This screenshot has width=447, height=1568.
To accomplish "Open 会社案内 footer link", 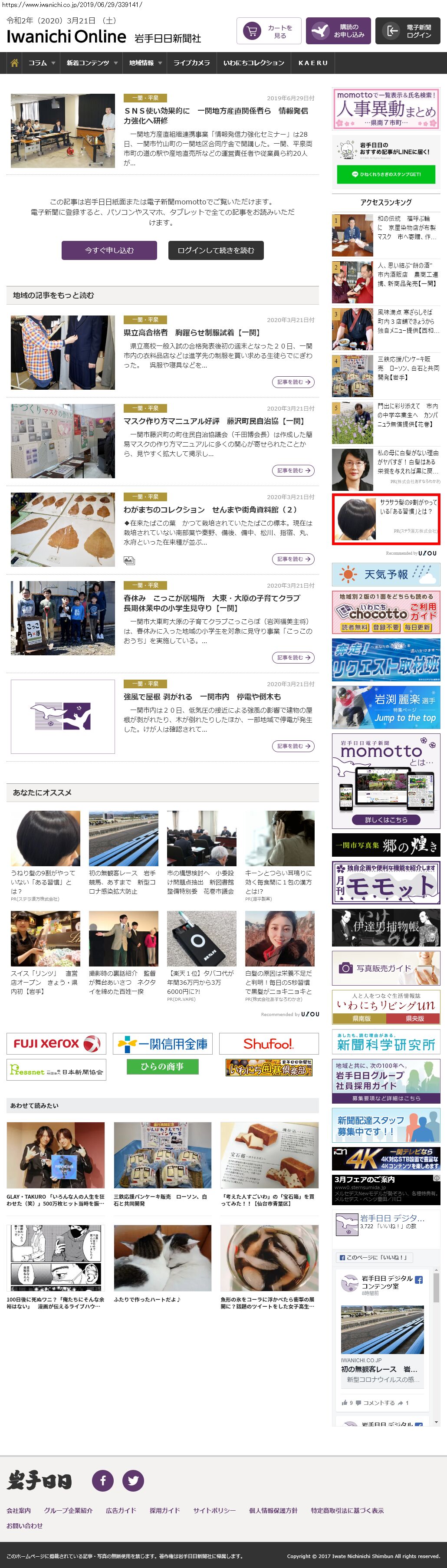I will click(x=19, y=1510).
